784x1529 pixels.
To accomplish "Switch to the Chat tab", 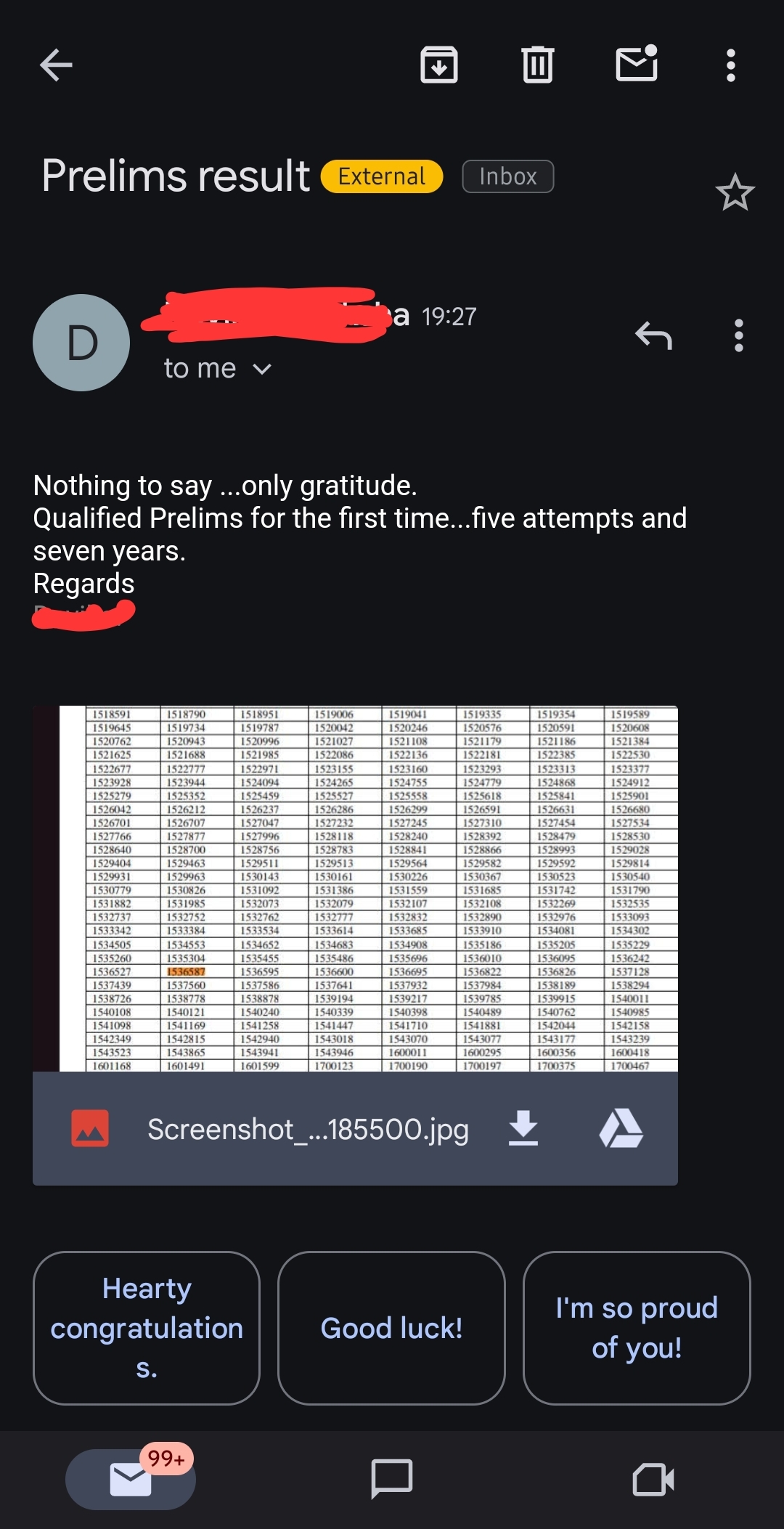I will tap(392, 1479).
